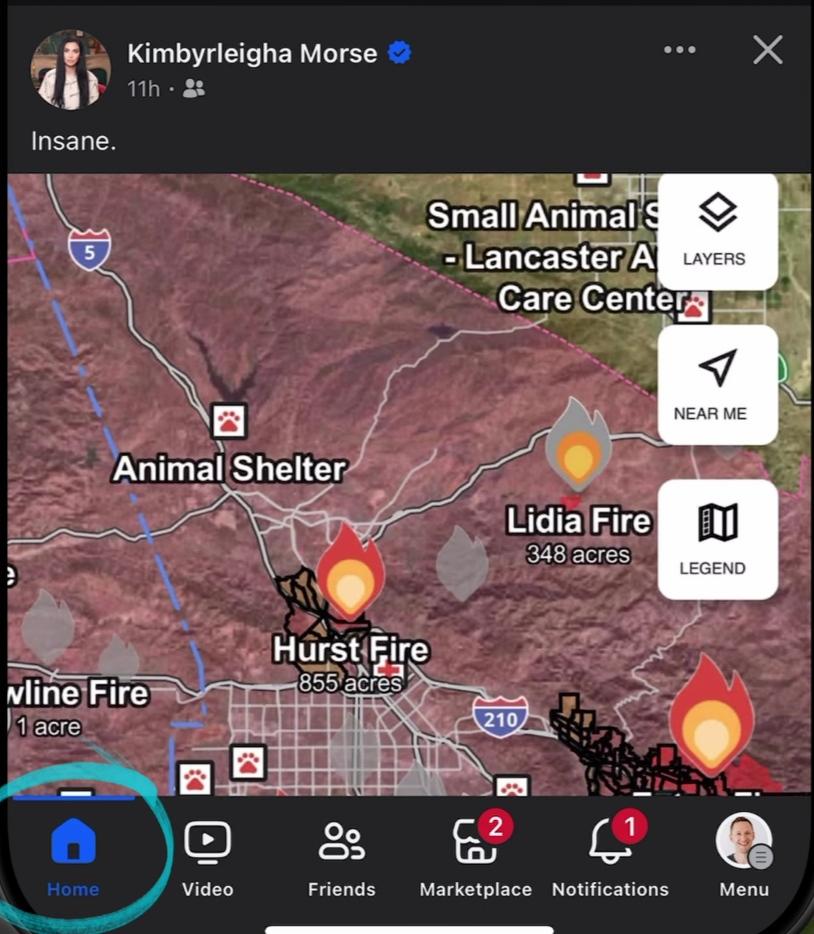Screen dimensions: 814x934
Task: Open the Friends tab
Action: [341, 857]
